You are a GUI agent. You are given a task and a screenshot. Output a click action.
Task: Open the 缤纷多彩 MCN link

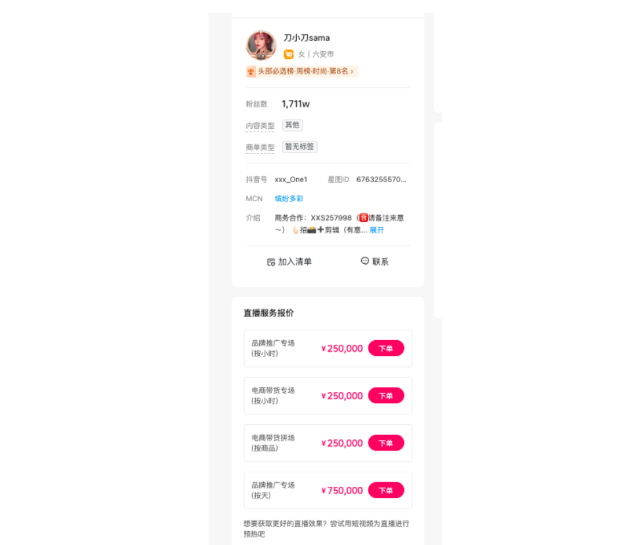290,198
